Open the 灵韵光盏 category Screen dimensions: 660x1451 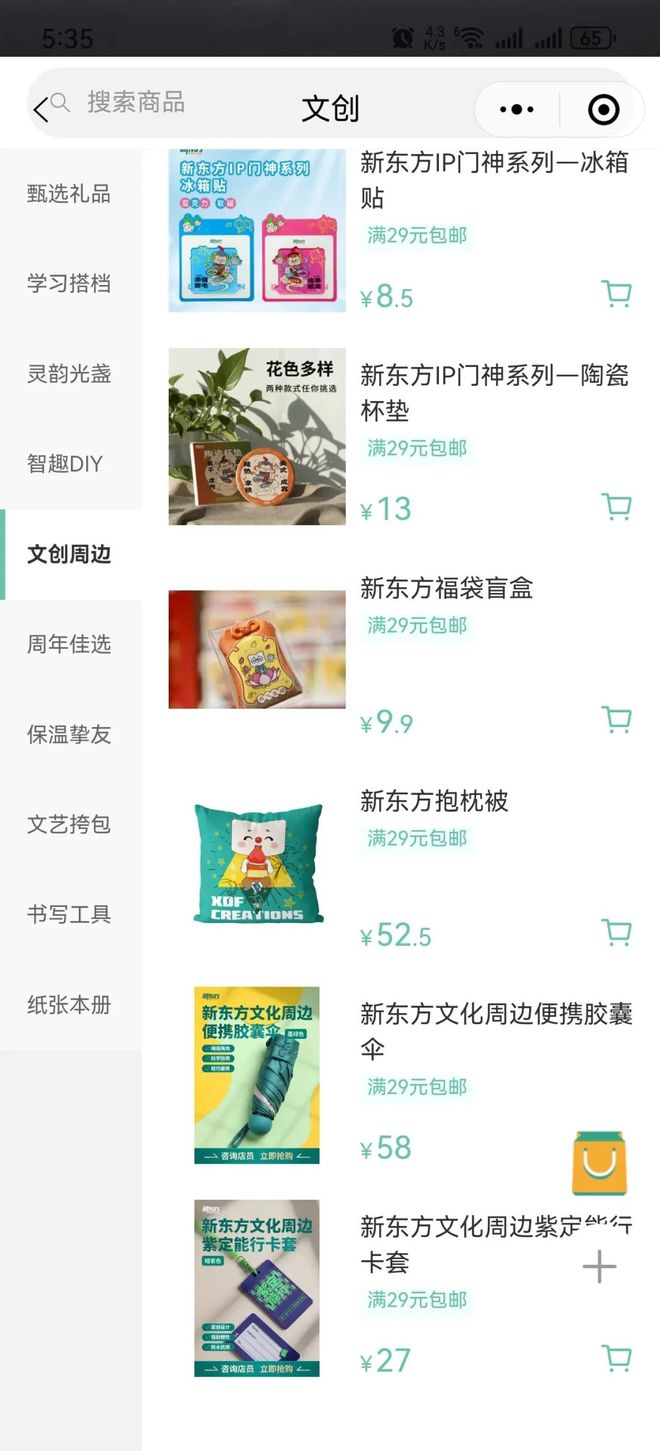[69, 374]
